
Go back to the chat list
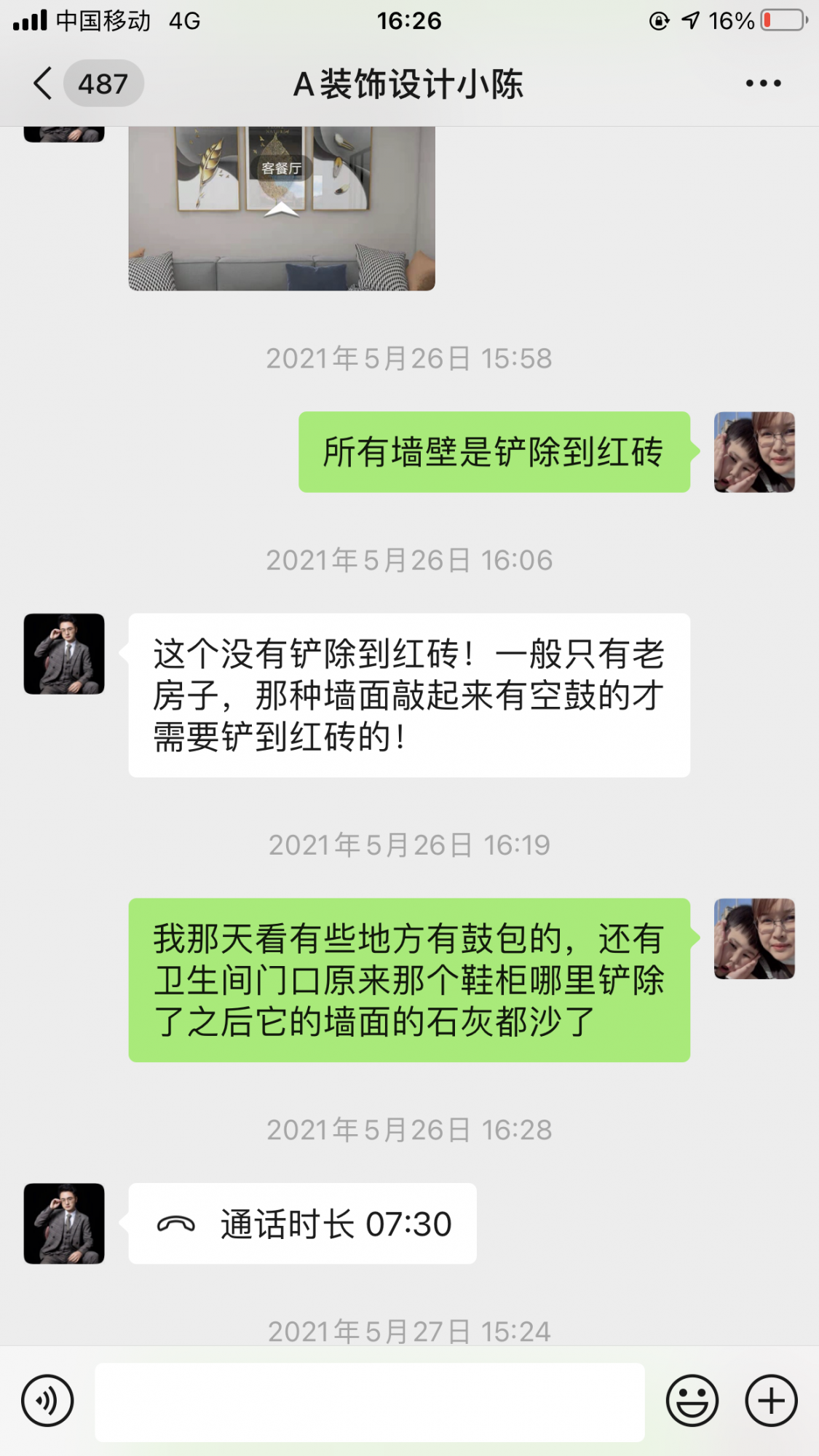click(44, 84)
